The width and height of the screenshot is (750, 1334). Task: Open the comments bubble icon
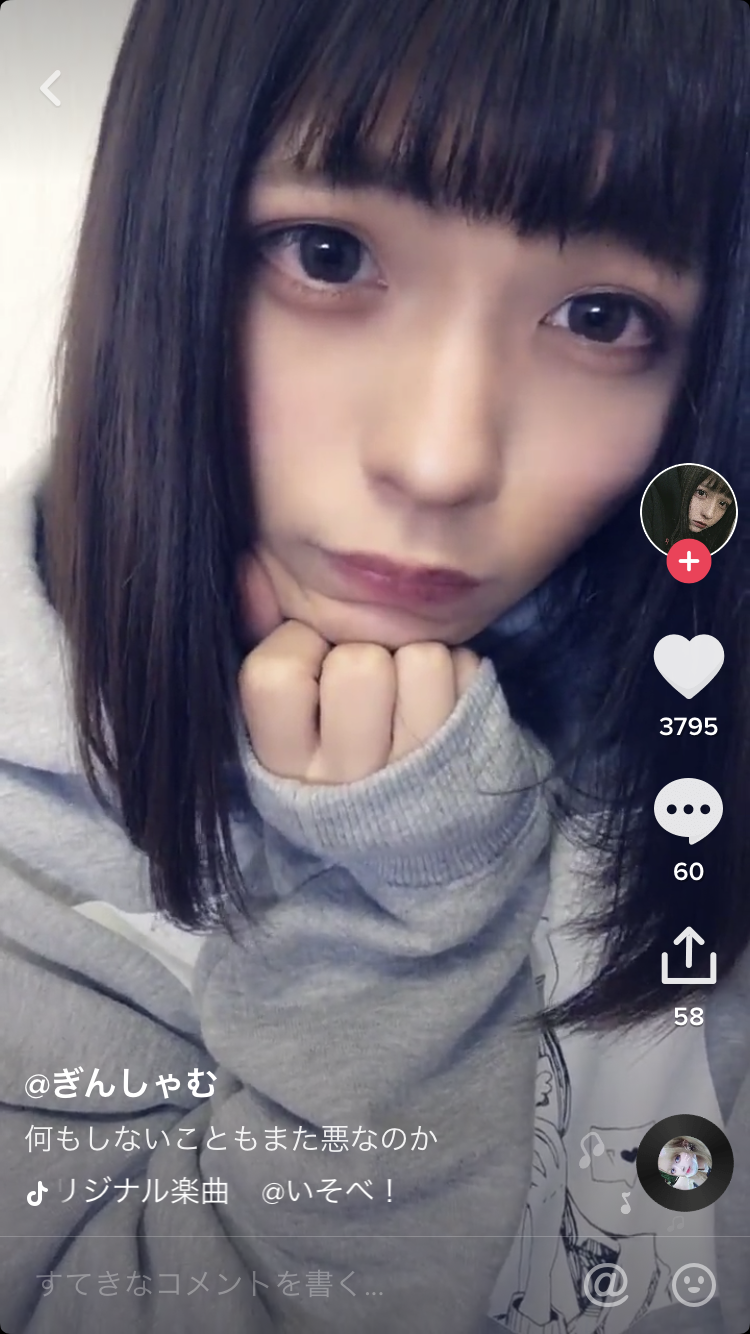point(688,812)
